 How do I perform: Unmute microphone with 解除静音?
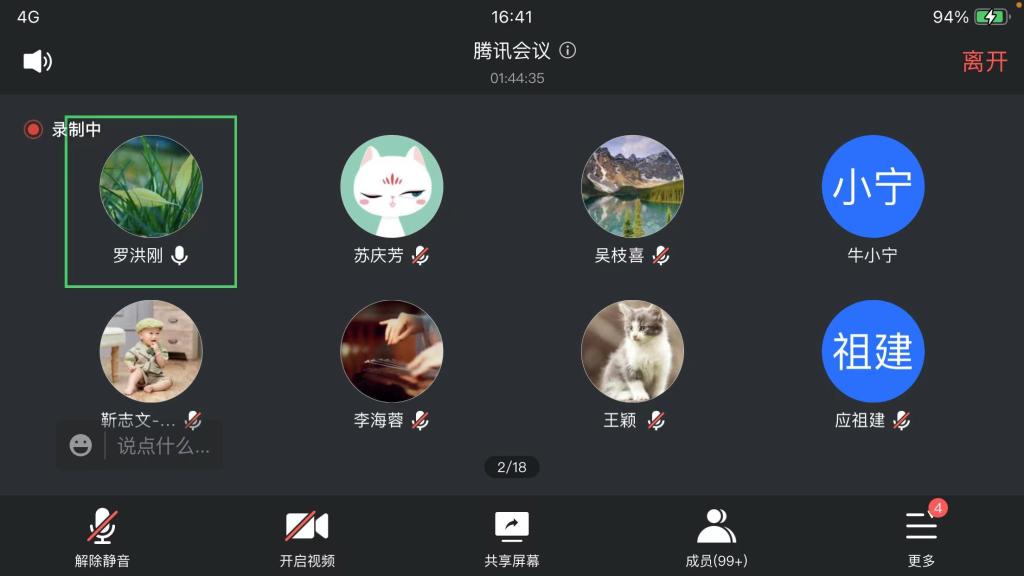click(x=102, y=537)
